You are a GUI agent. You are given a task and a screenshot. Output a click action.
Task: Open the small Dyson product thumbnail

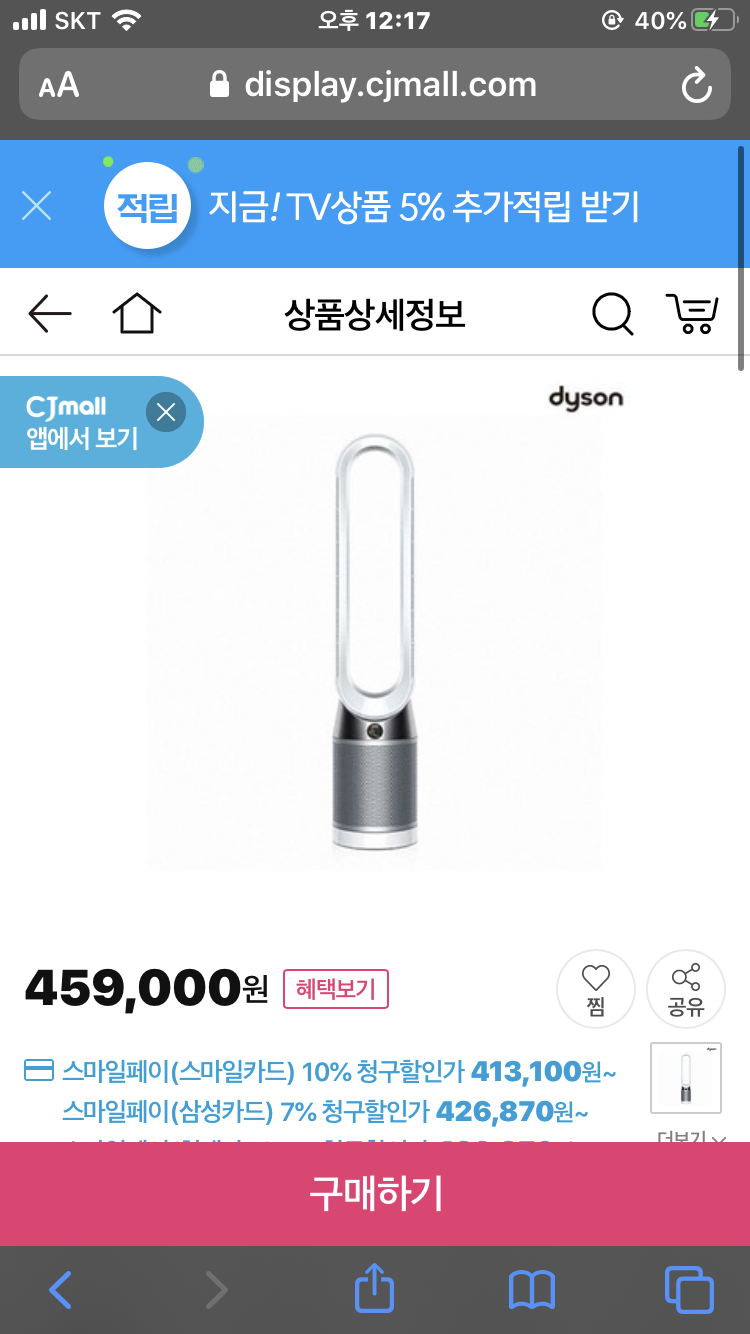pyautogui.click(x=686, y=1078)
